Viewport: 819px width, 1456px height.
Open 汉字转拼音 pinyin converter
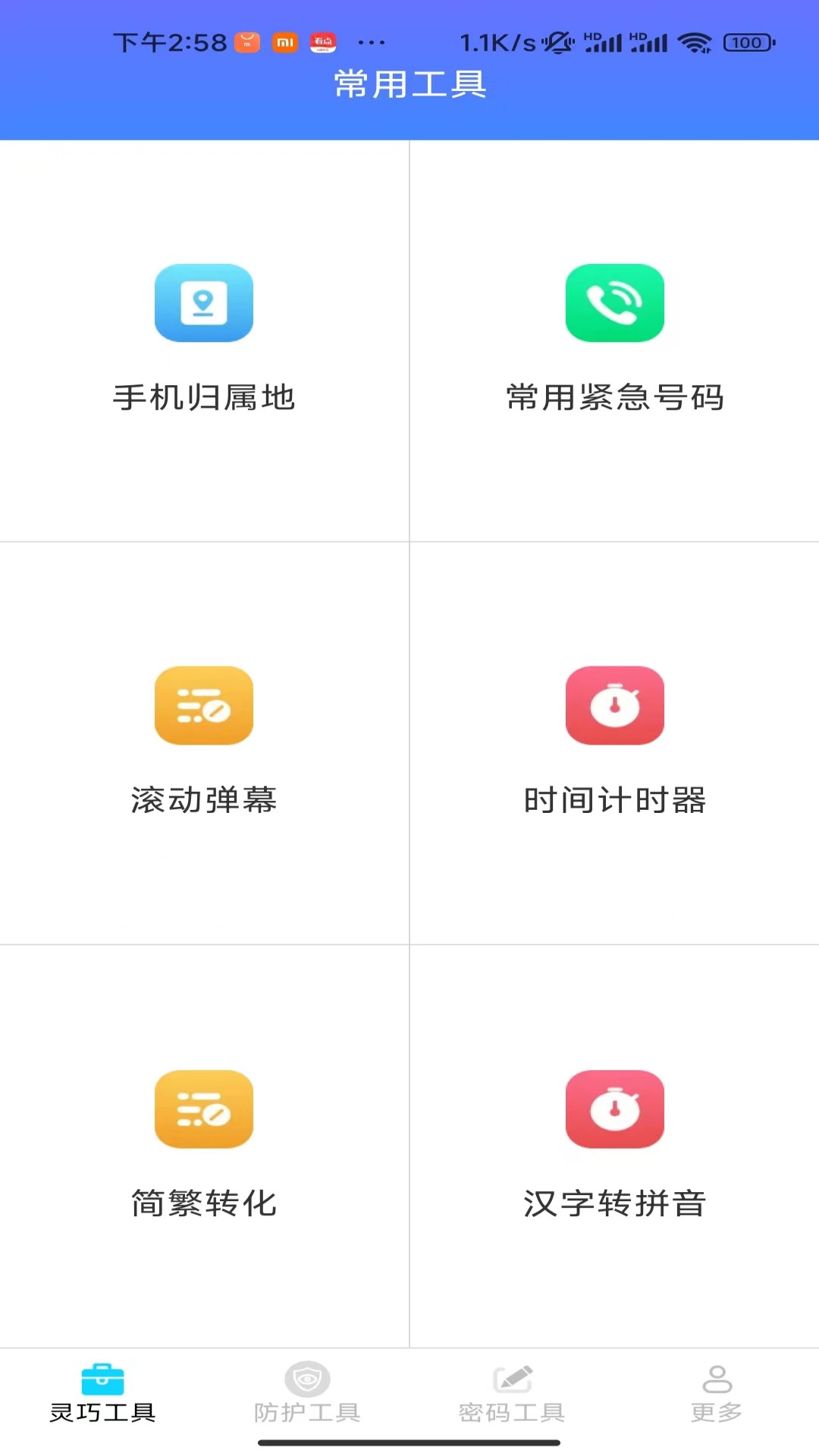tap(615, 1146)
